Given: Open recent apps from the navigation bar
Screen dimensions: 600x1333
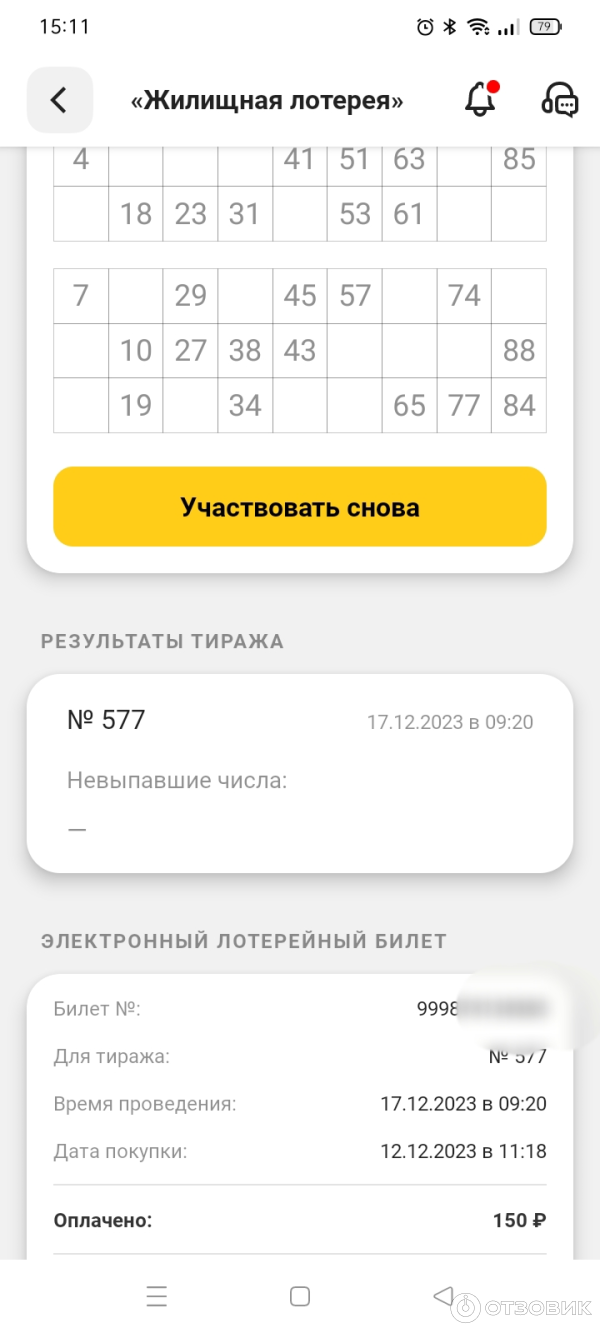Looking at the screenshot, I should 157,1297.
